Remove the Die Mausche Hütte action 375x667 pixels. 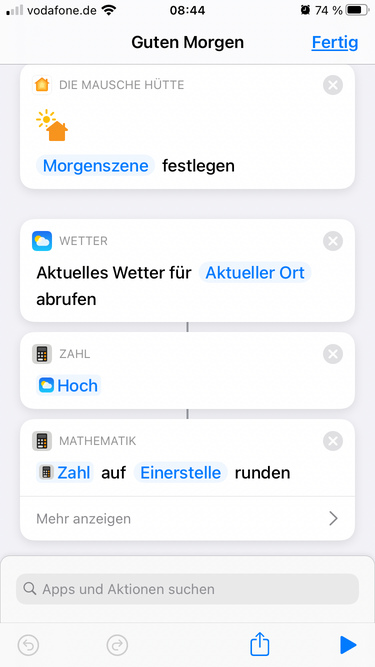(x=333, y=85)
